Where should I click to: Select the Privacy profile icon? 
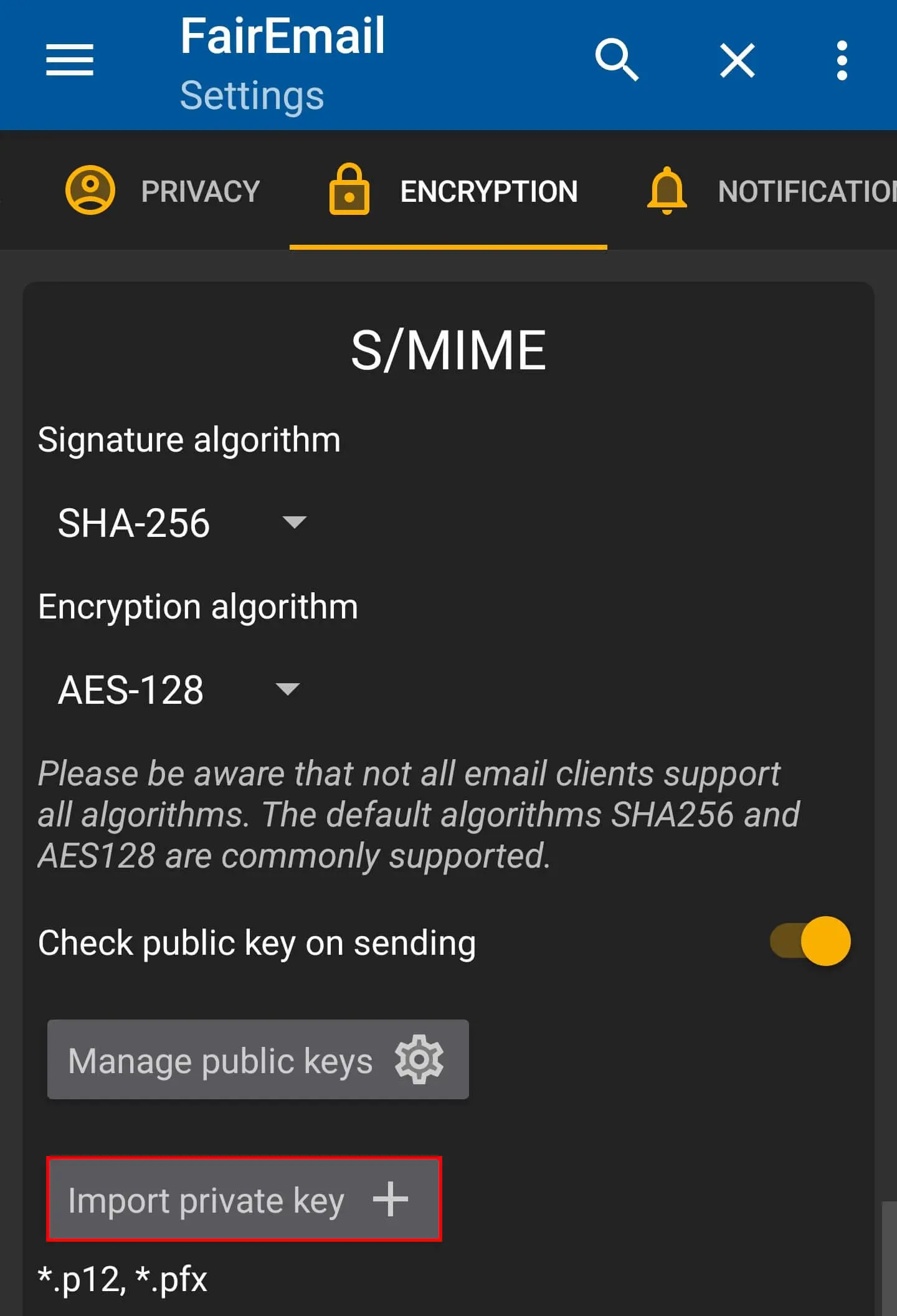89,190
